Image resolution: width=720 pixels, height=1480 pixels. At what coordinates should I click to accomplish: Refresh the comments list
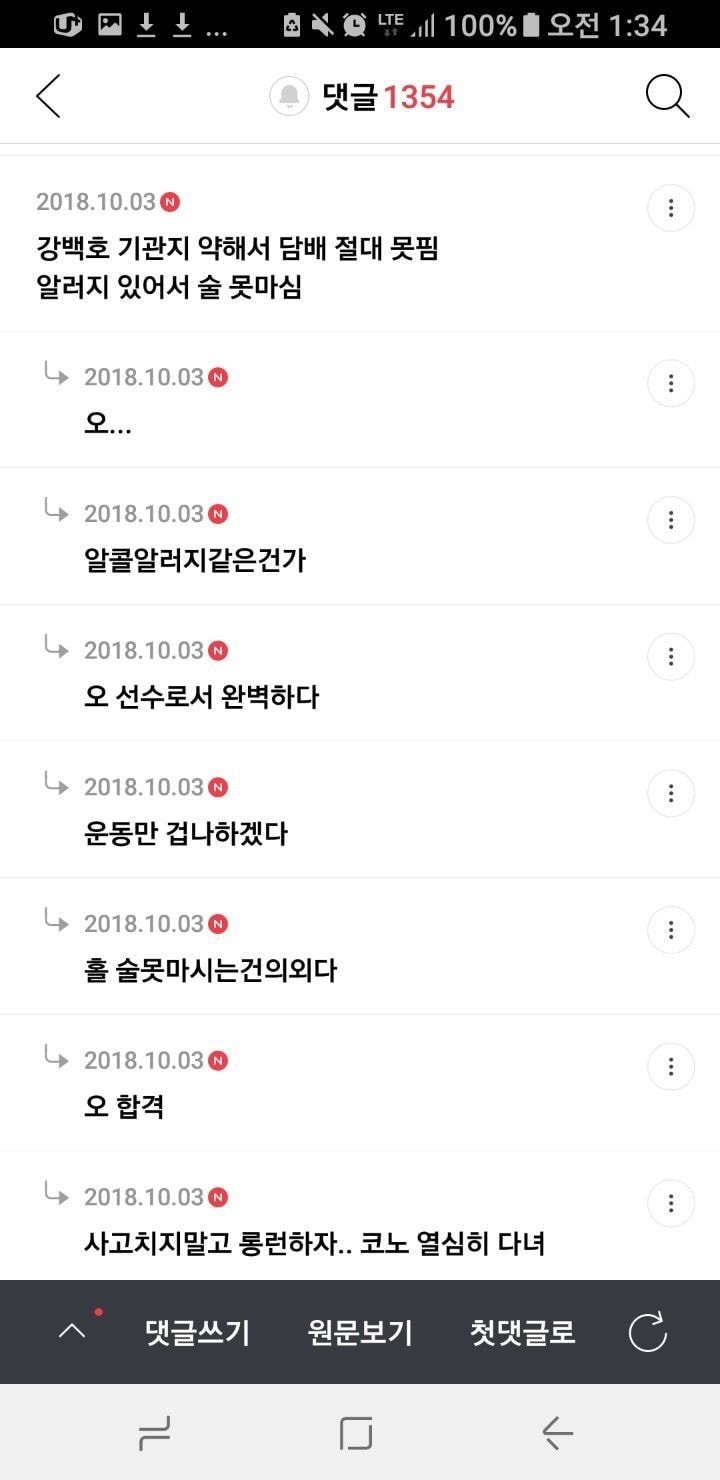[647, 1332]
